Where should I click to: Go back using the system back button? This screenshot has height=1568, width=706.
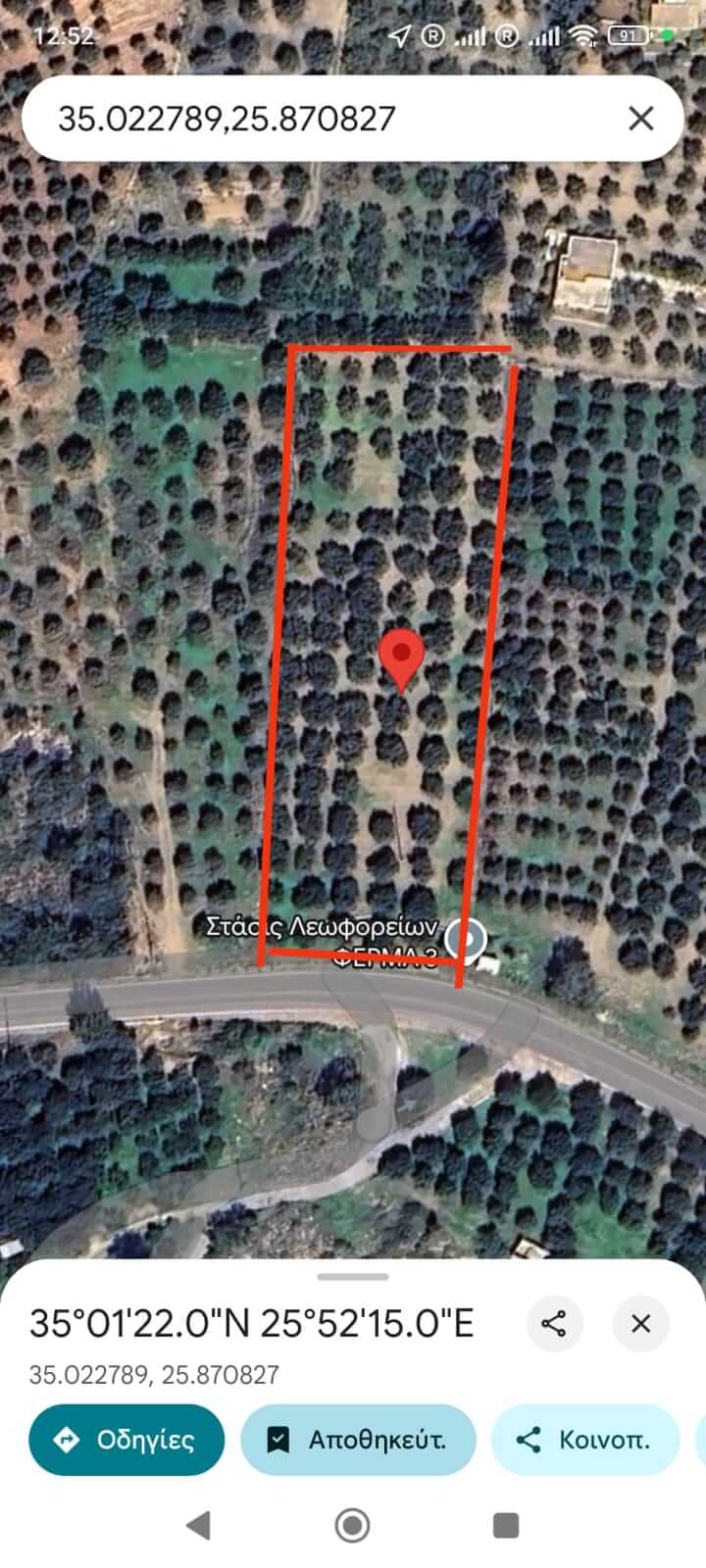[199, 1525]
